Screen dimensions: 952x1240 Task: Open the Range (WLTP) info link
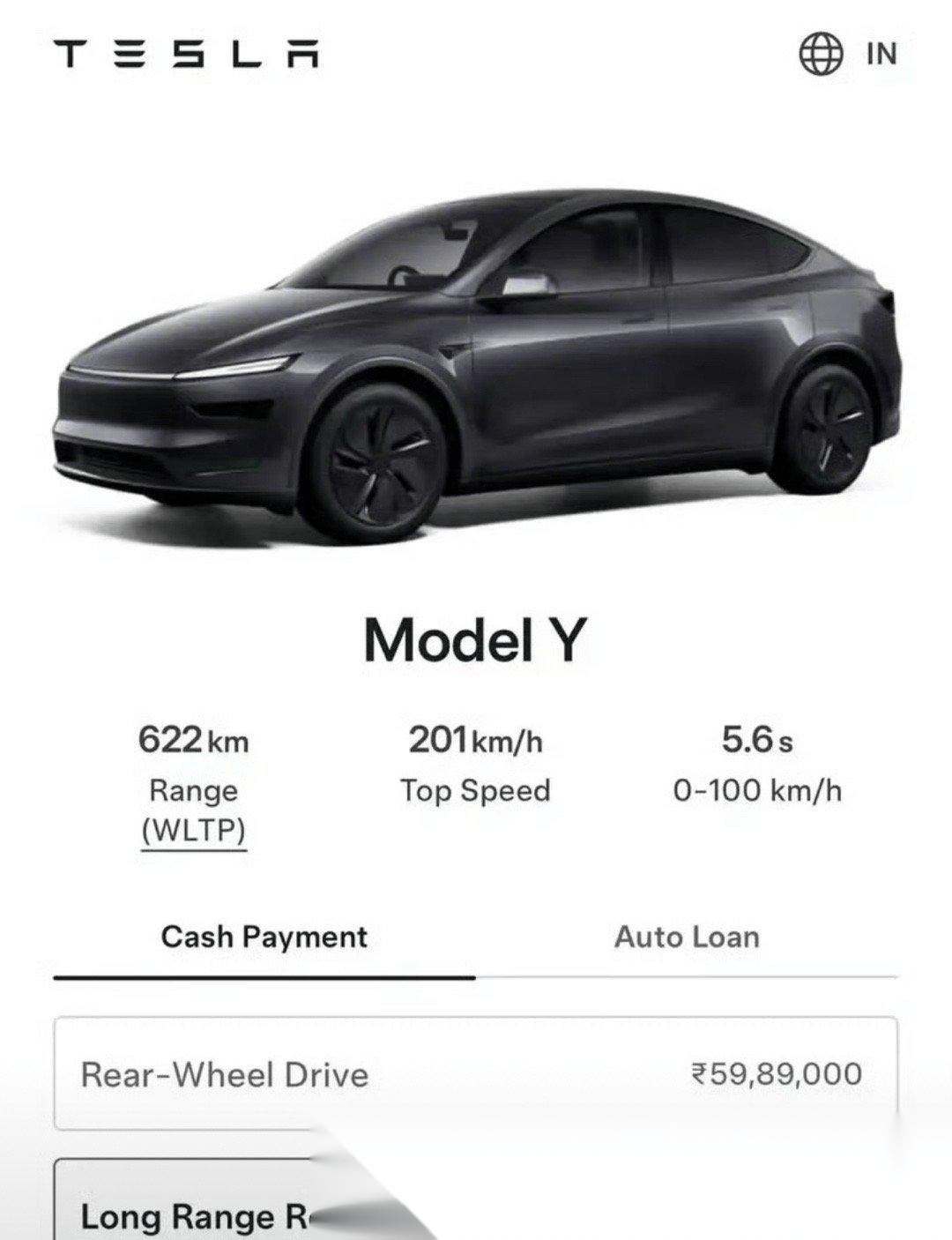coord(193,830)
